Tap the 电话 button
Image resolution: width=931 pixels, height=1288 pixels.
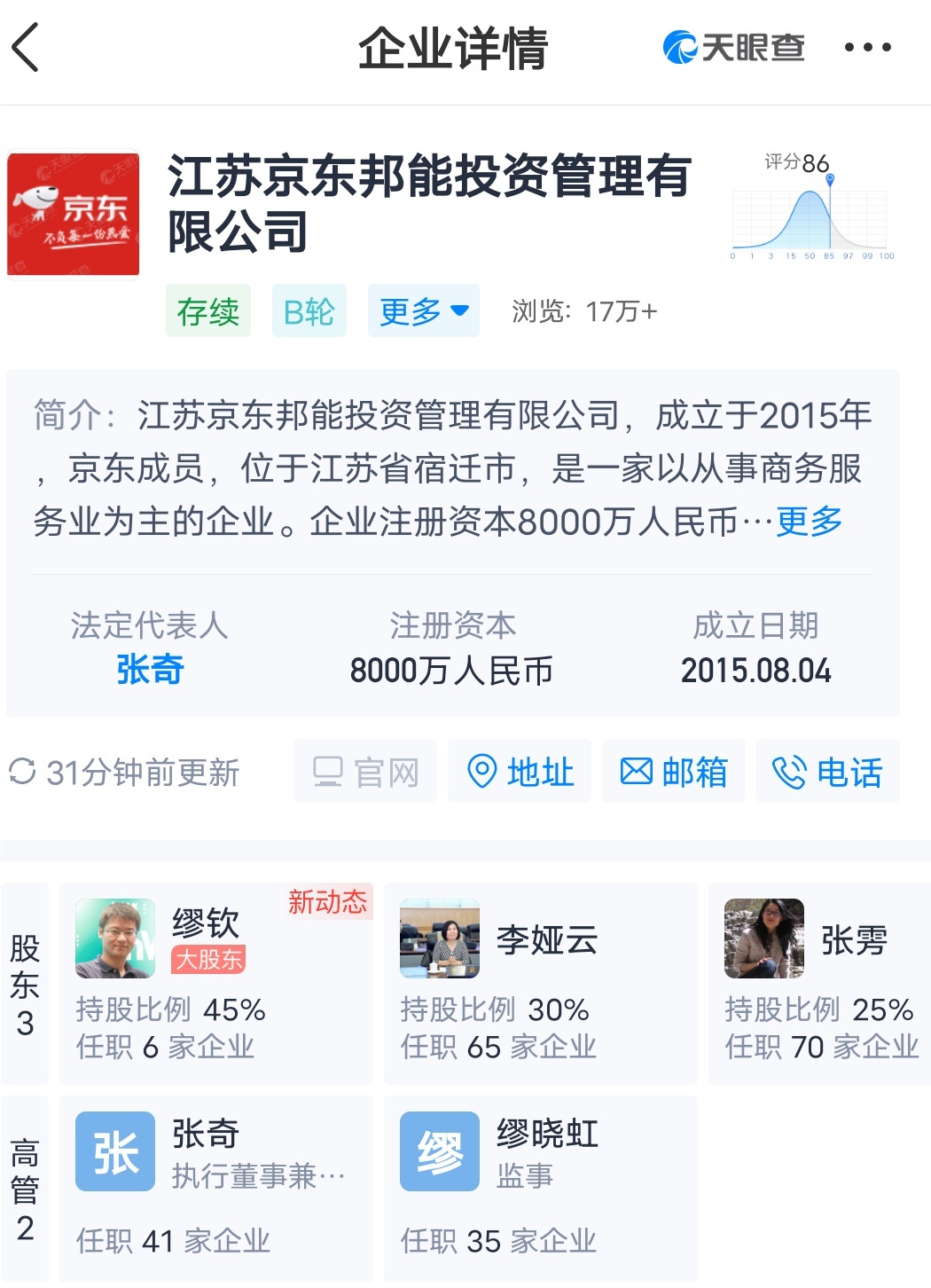pyautogui.click(x=827, y=772)
